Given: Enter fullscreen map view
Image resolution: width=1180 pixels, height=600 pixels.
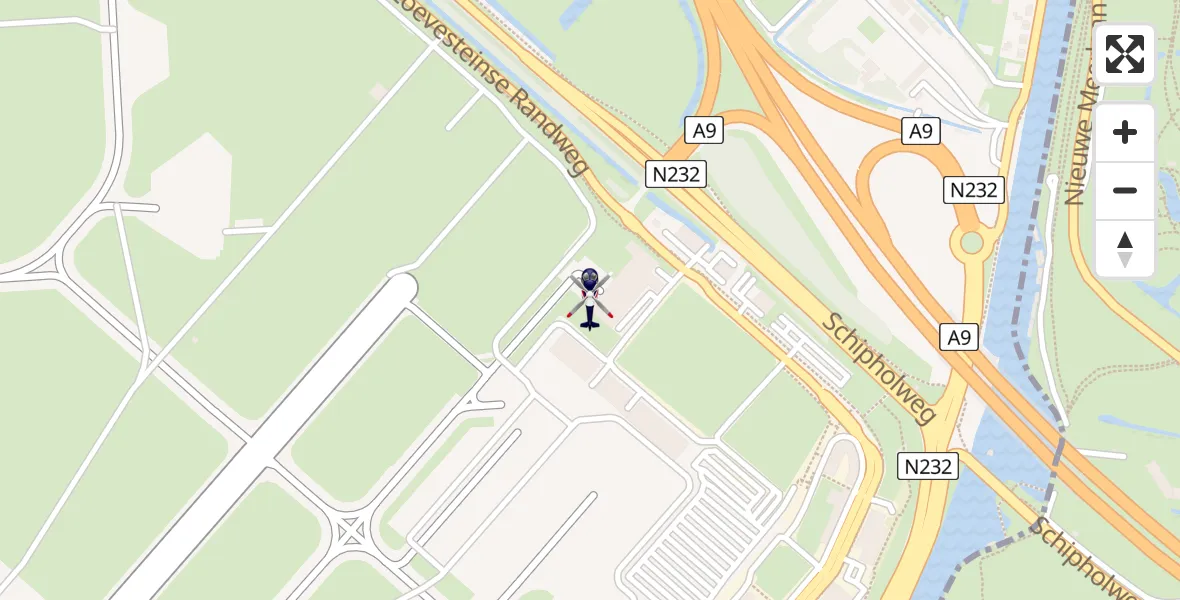Looking at the screenshot, I should 1125,54.
